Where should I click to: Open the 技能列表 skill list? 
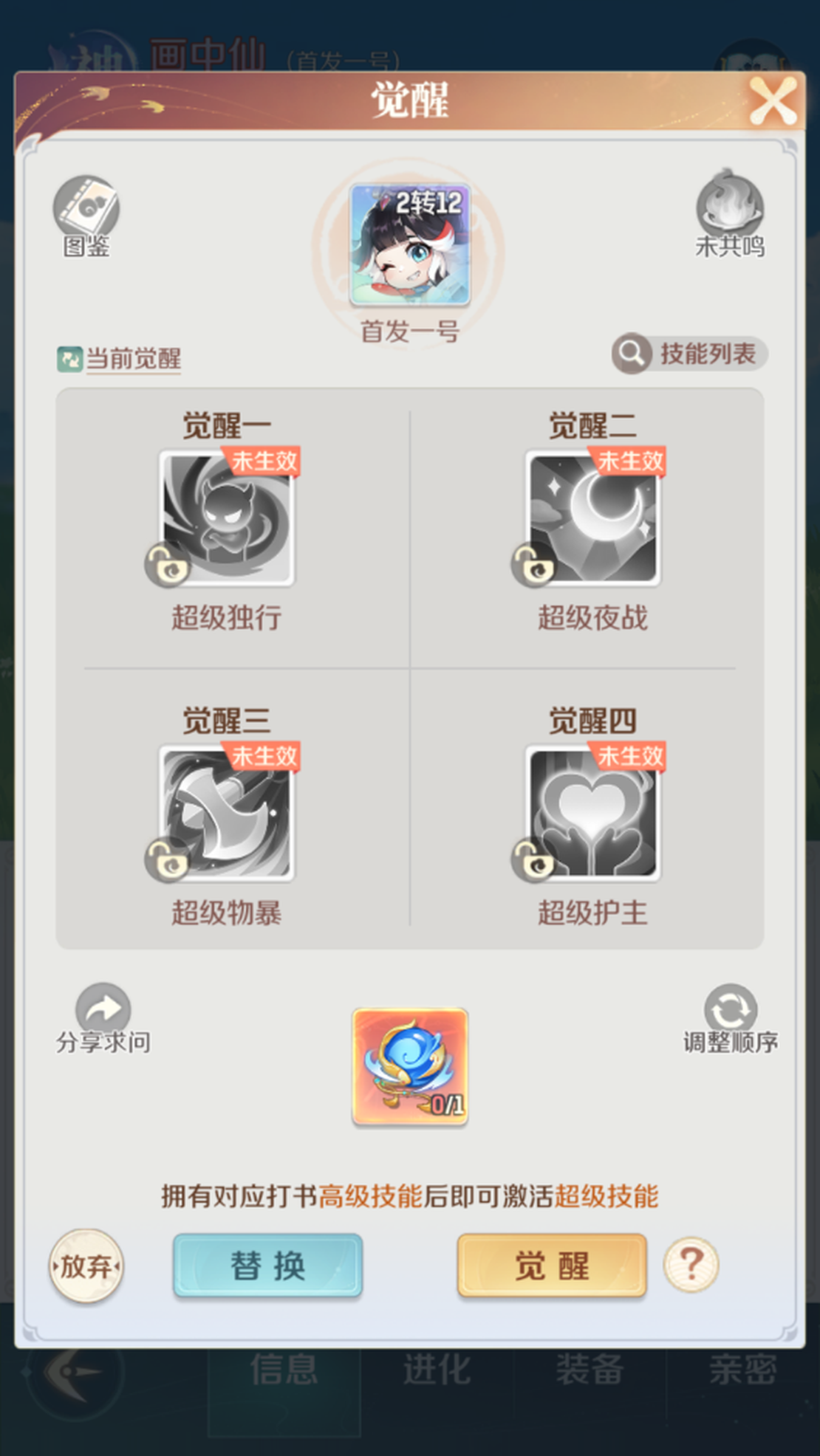(x=690, y=354)
